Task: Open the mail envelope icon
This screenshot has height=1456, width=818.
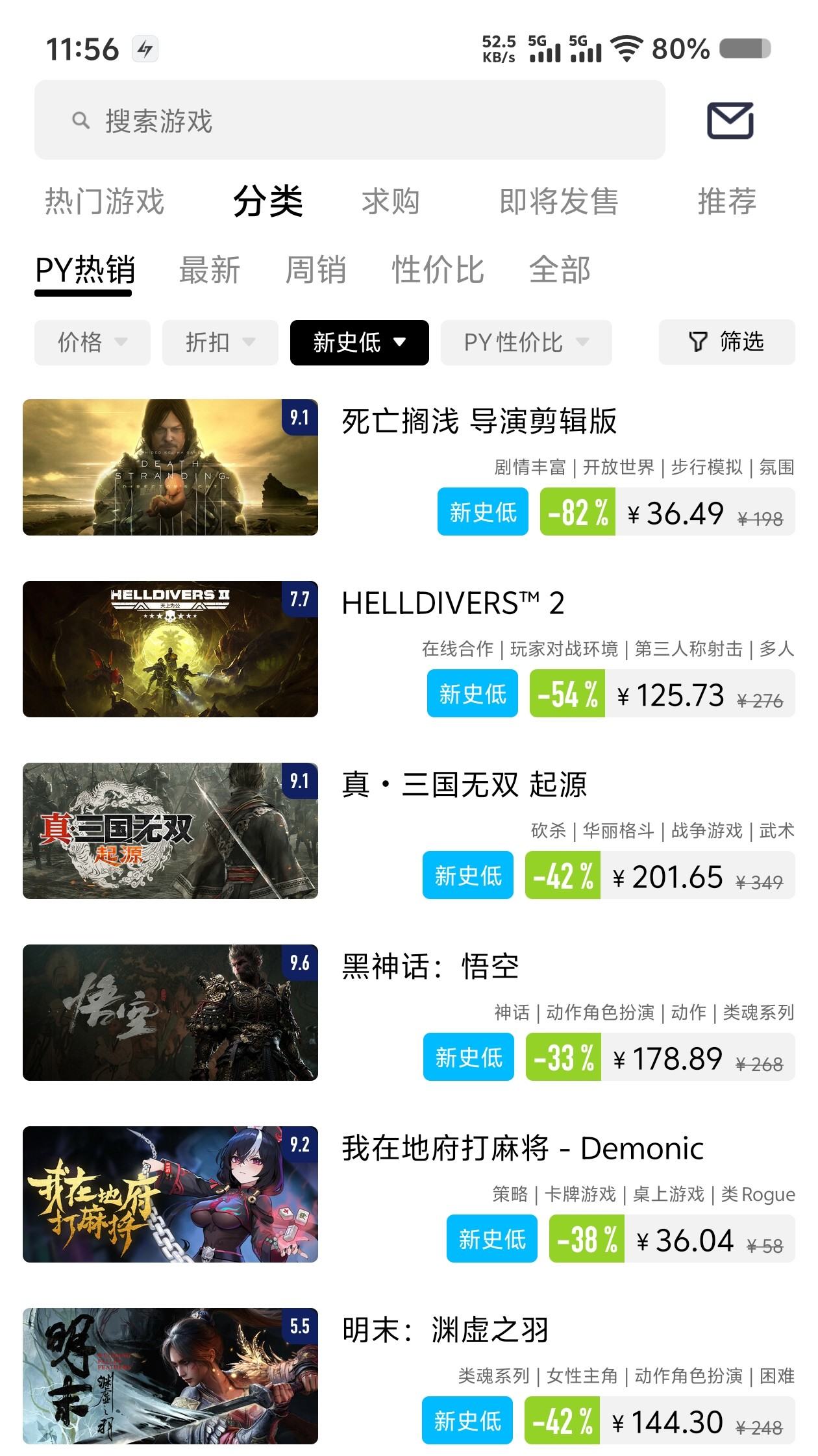Action: pyautogui.click(x=730, y=120)
